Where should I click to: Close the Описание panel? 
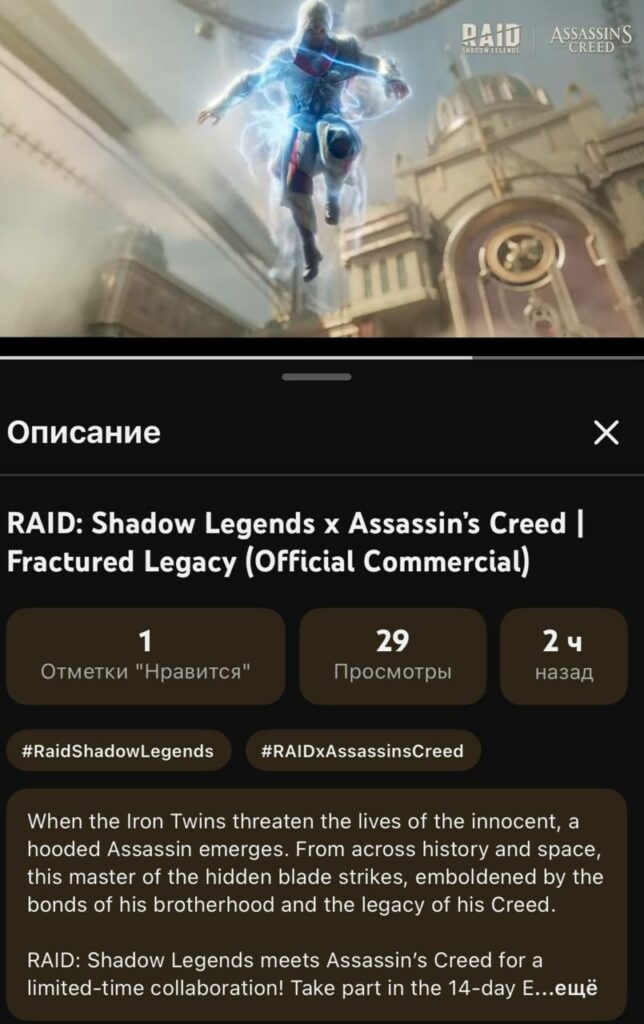[x=606, y=433]
